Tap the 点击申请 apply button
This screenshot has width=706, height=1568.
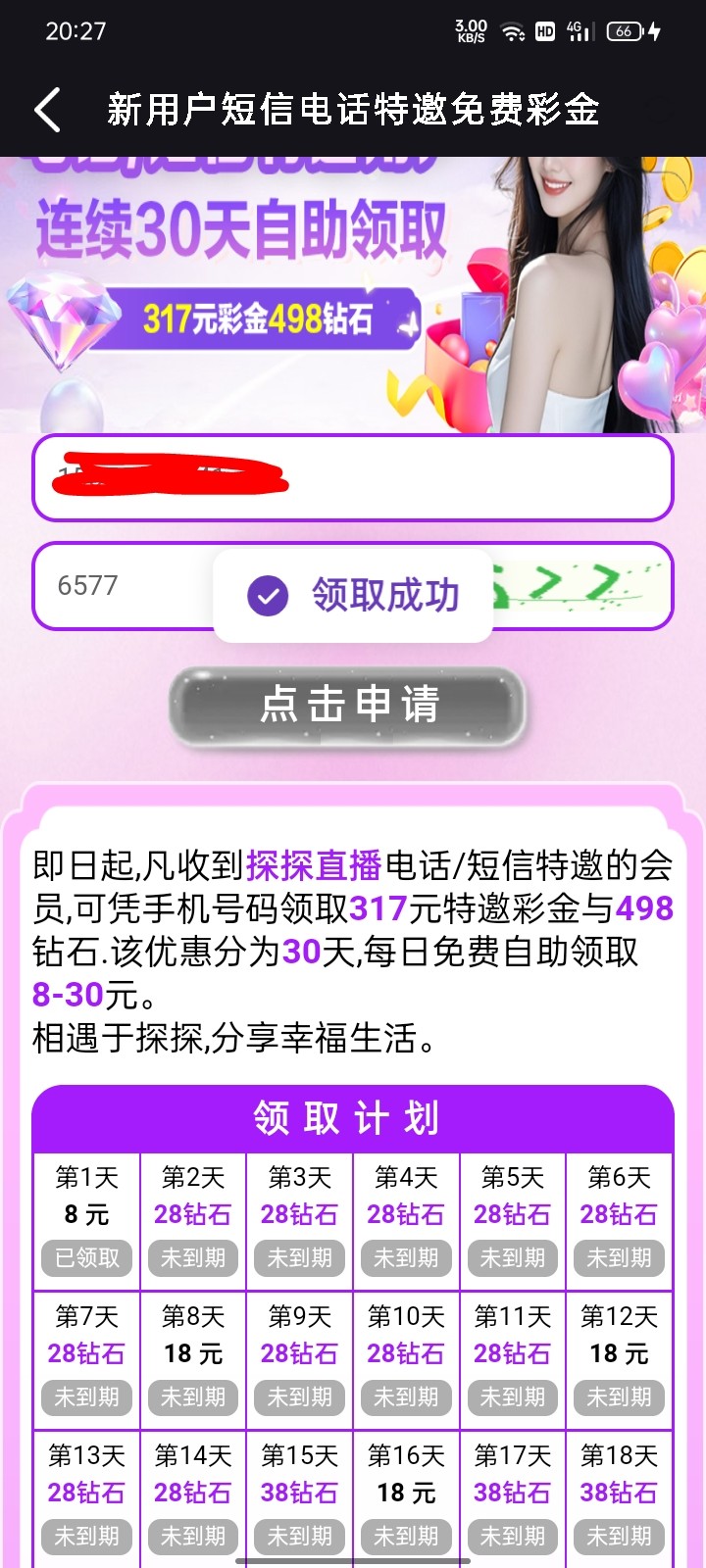click(347, 706)
